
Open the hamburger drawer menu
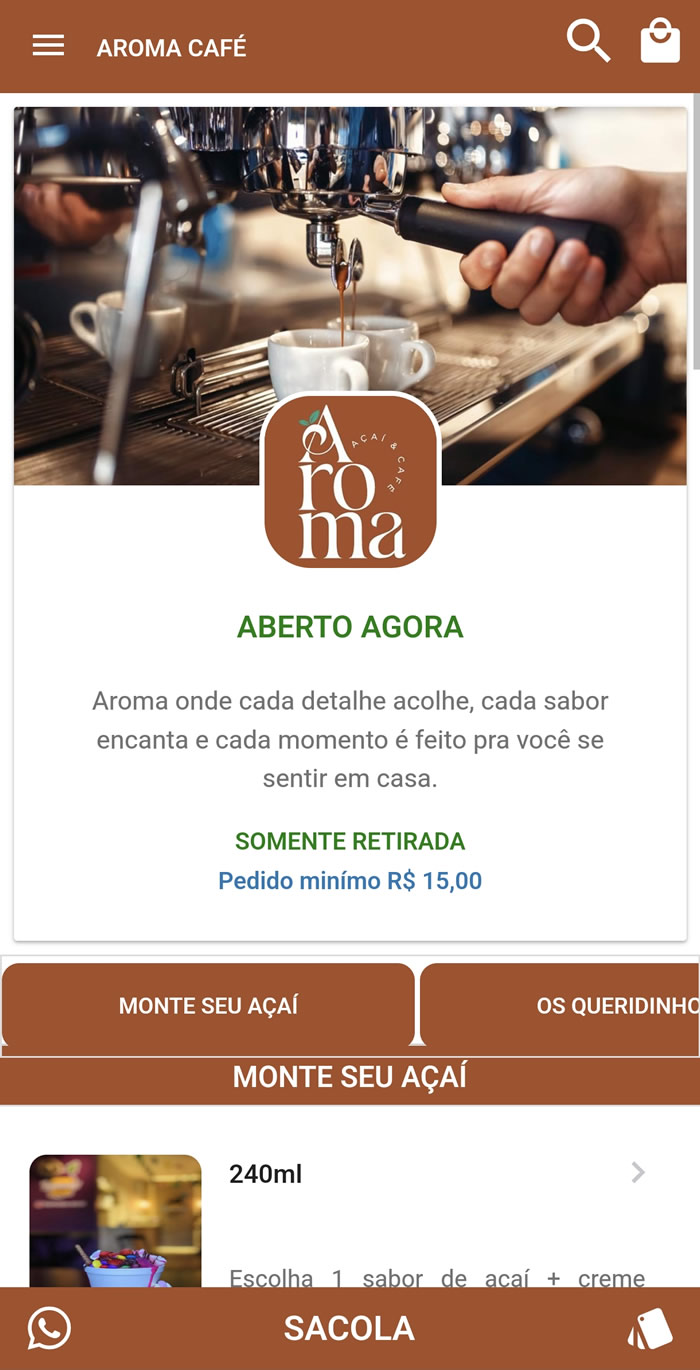(48, 46)
